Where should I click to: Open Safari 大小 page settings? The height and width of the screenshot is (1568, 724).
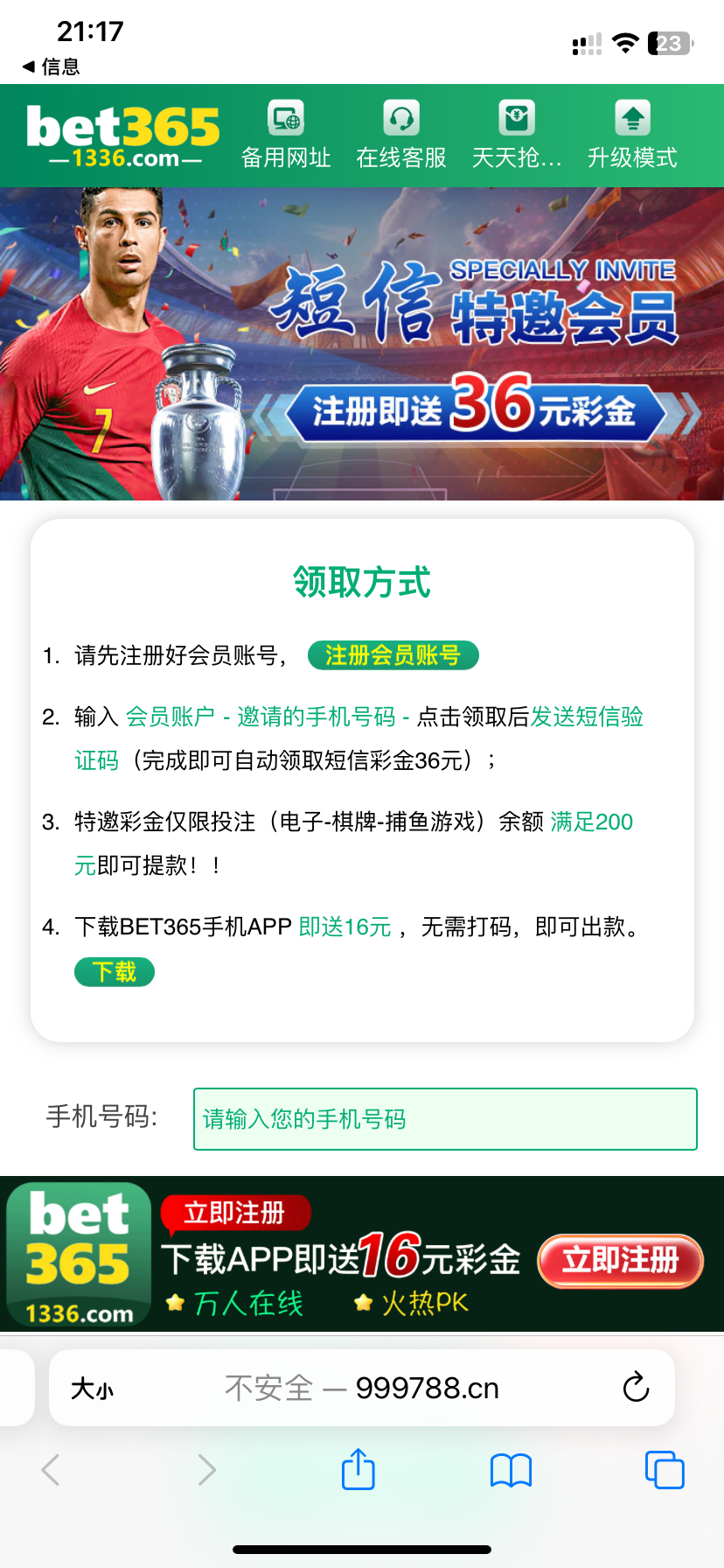93,1389
